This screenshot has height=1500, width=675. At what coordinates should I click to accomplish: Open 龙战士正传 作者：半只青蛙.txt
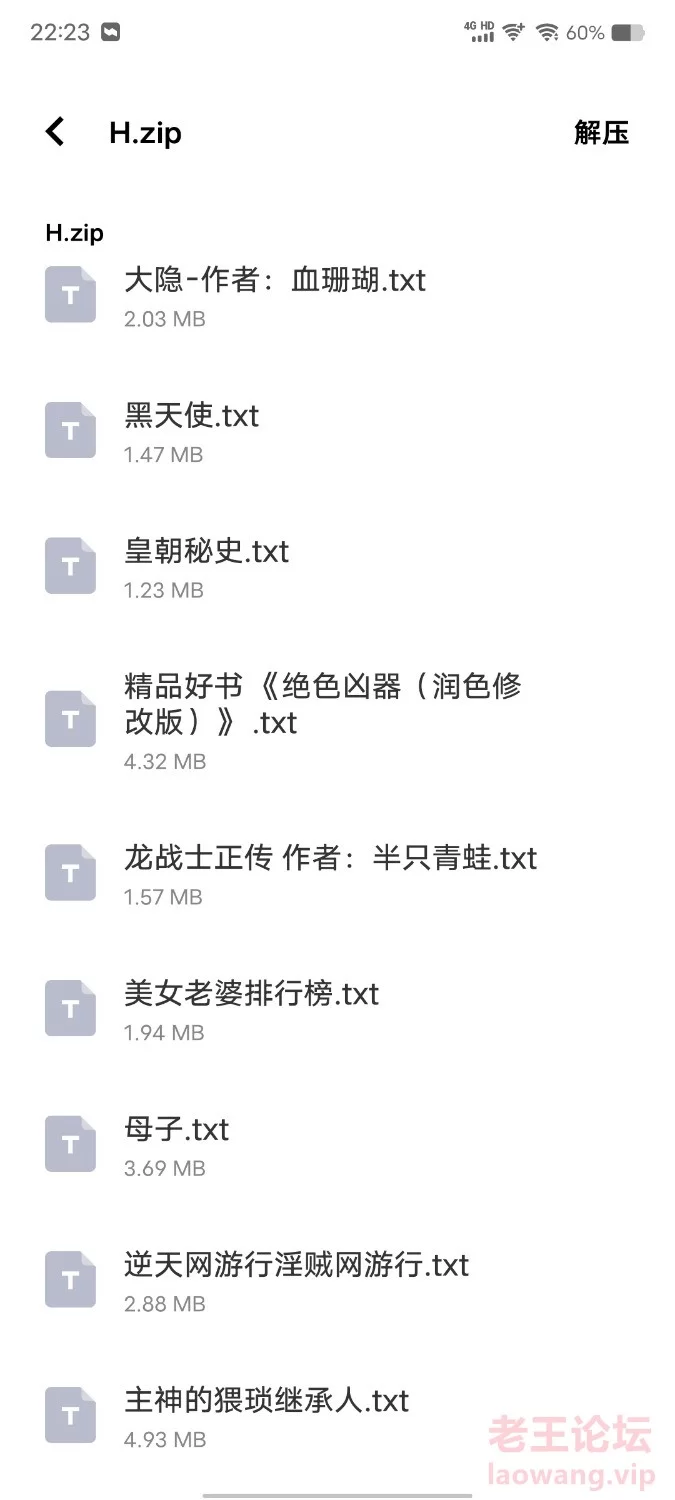[337, 874]
